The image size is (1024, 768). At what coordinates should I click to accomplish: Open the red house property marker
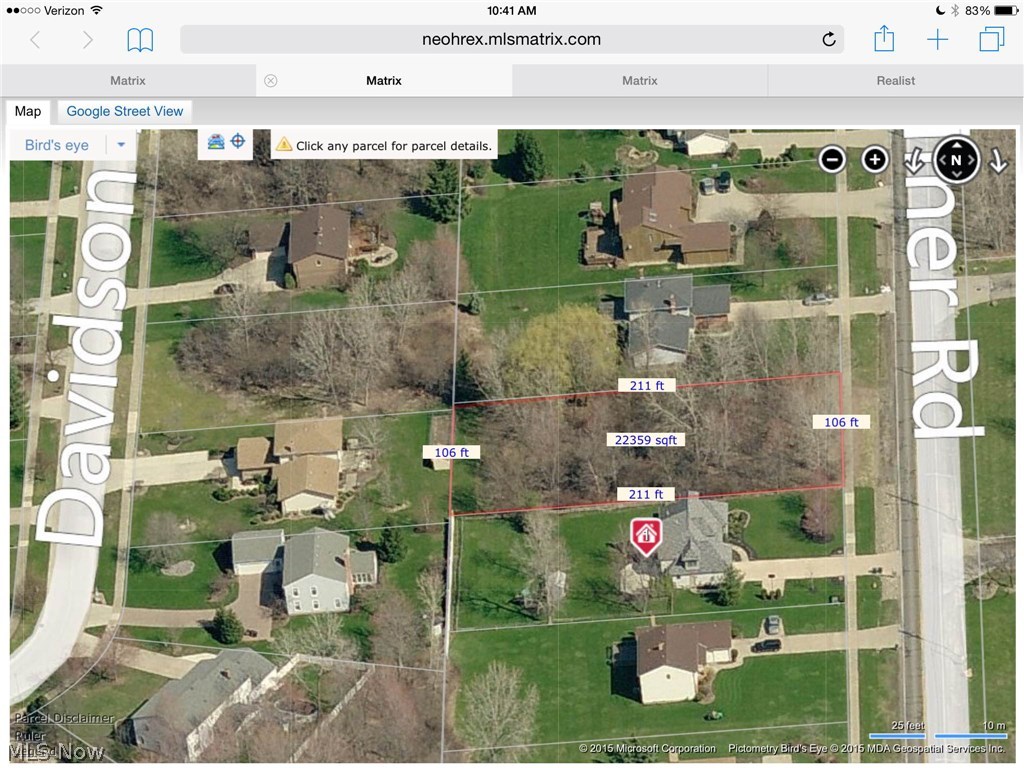pos(646,536)
